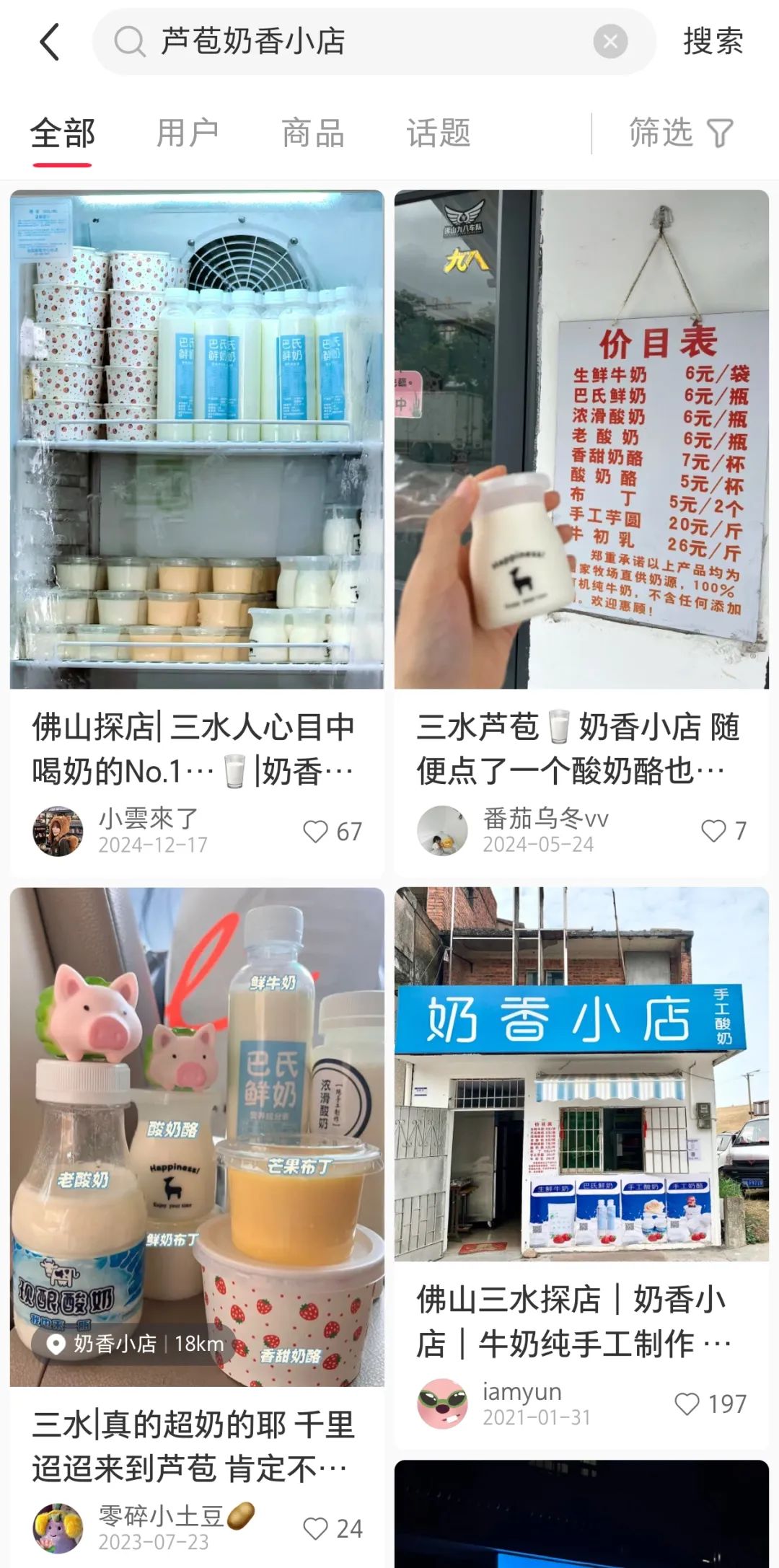Go back using the top-left arrow

(49, 42)
